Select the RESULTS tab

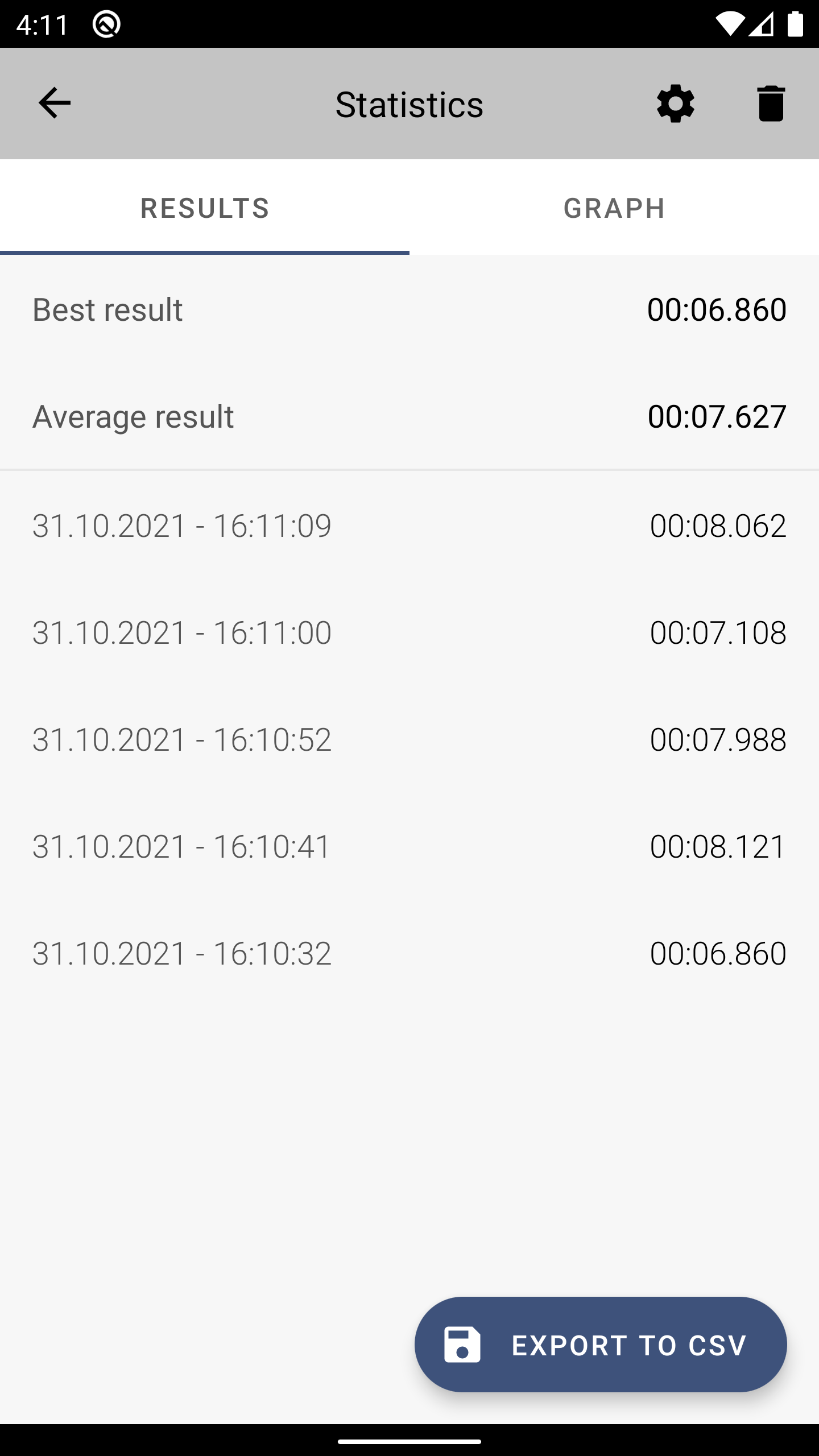pyautogui.click(x=205, y=208)
